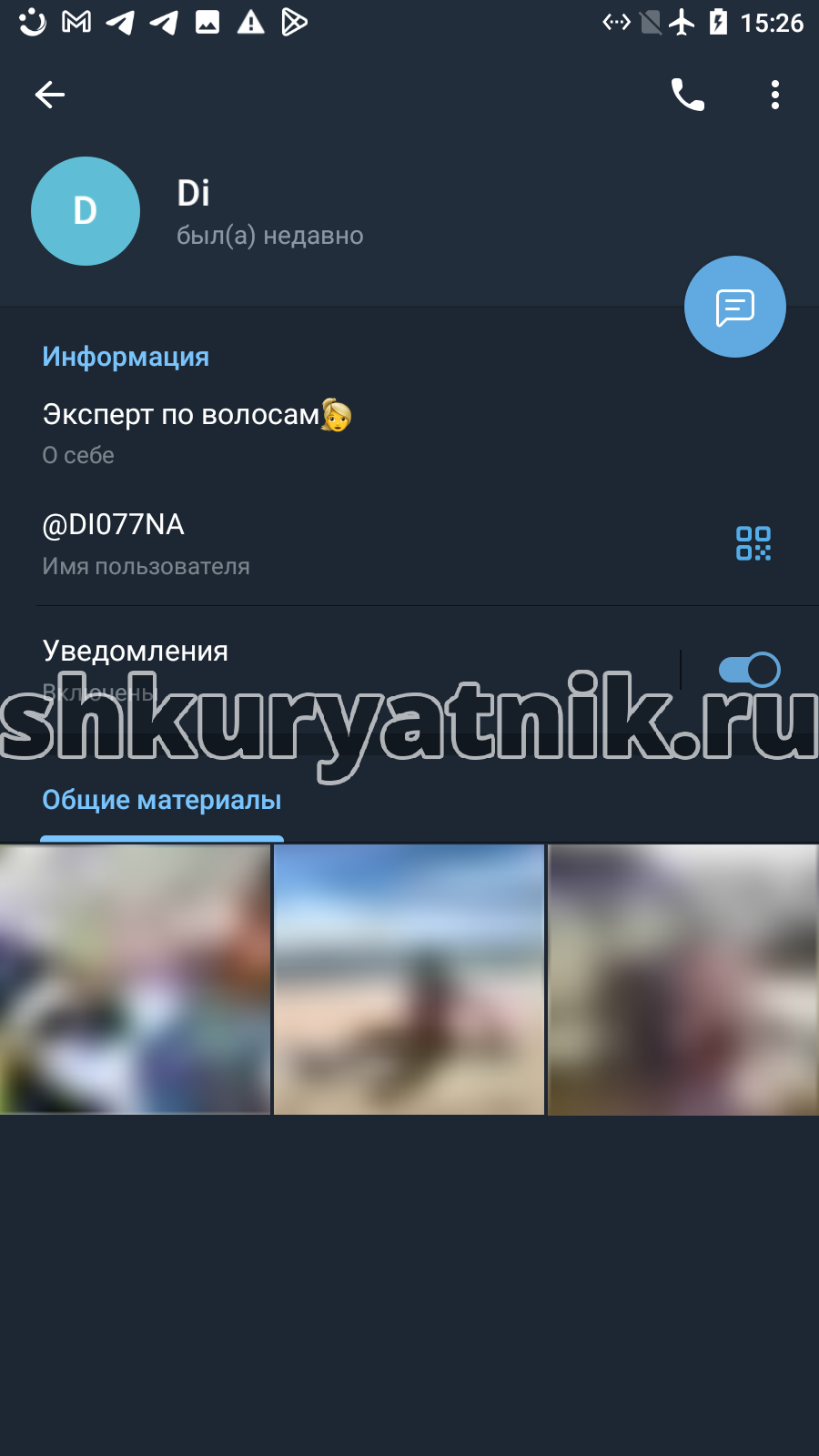This screenshot has height=1456, width=819.
Task: Tap the bio row 'Эксперт по волосам'
Action: pyautogui.click(x=409, y=433)
